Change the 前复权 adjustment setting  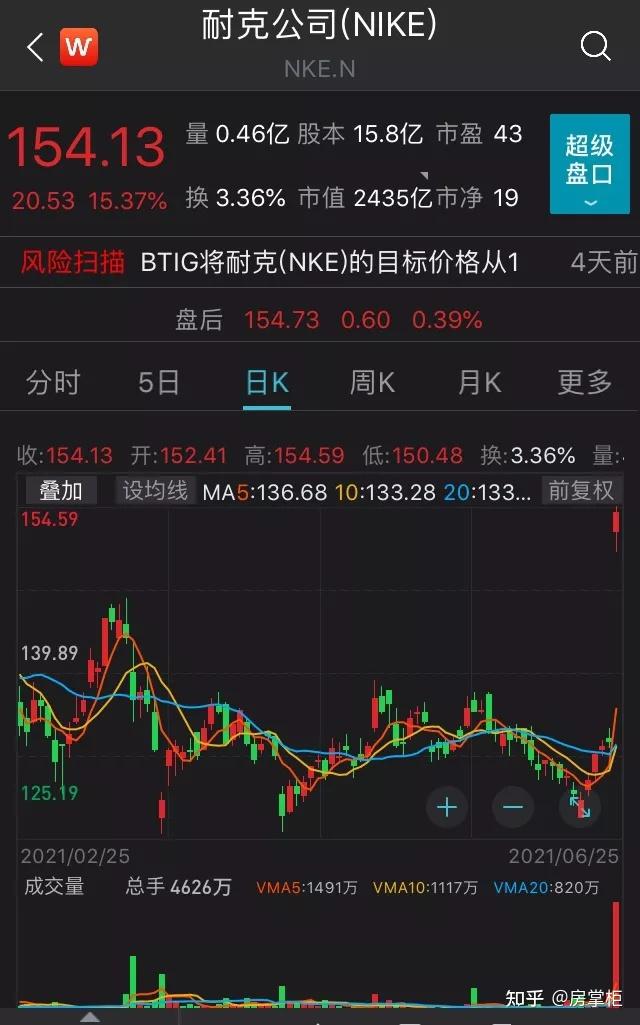click(581, 491)
